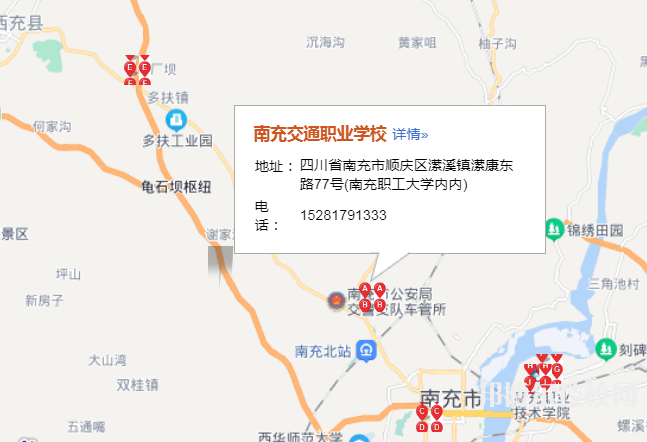Tap the green 锦绣田园 scenic spot icon
The image size is (647, 442).
(553, 229)
